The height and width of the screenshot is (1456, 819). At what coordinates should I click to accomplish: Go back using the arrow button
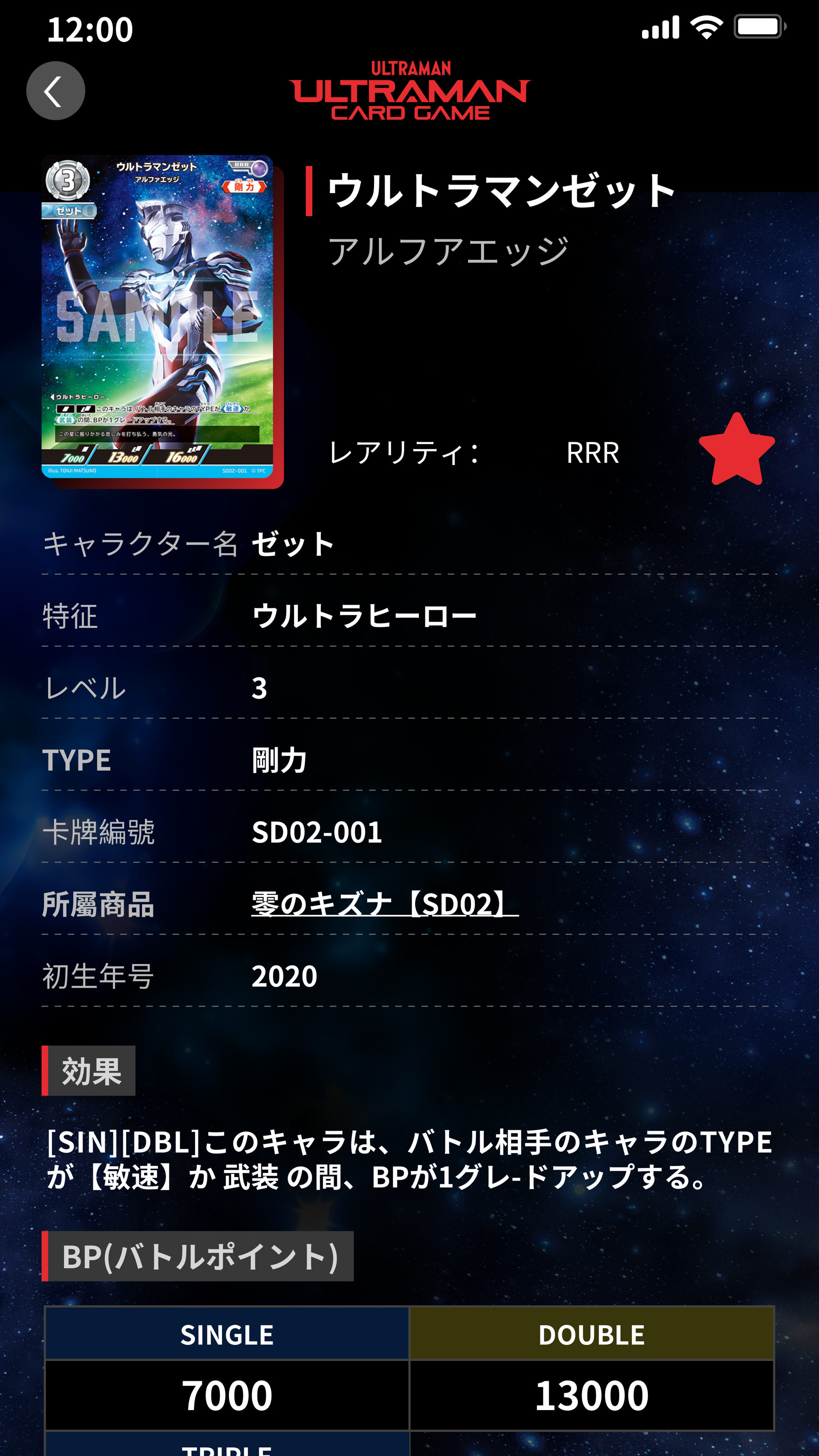56,91
